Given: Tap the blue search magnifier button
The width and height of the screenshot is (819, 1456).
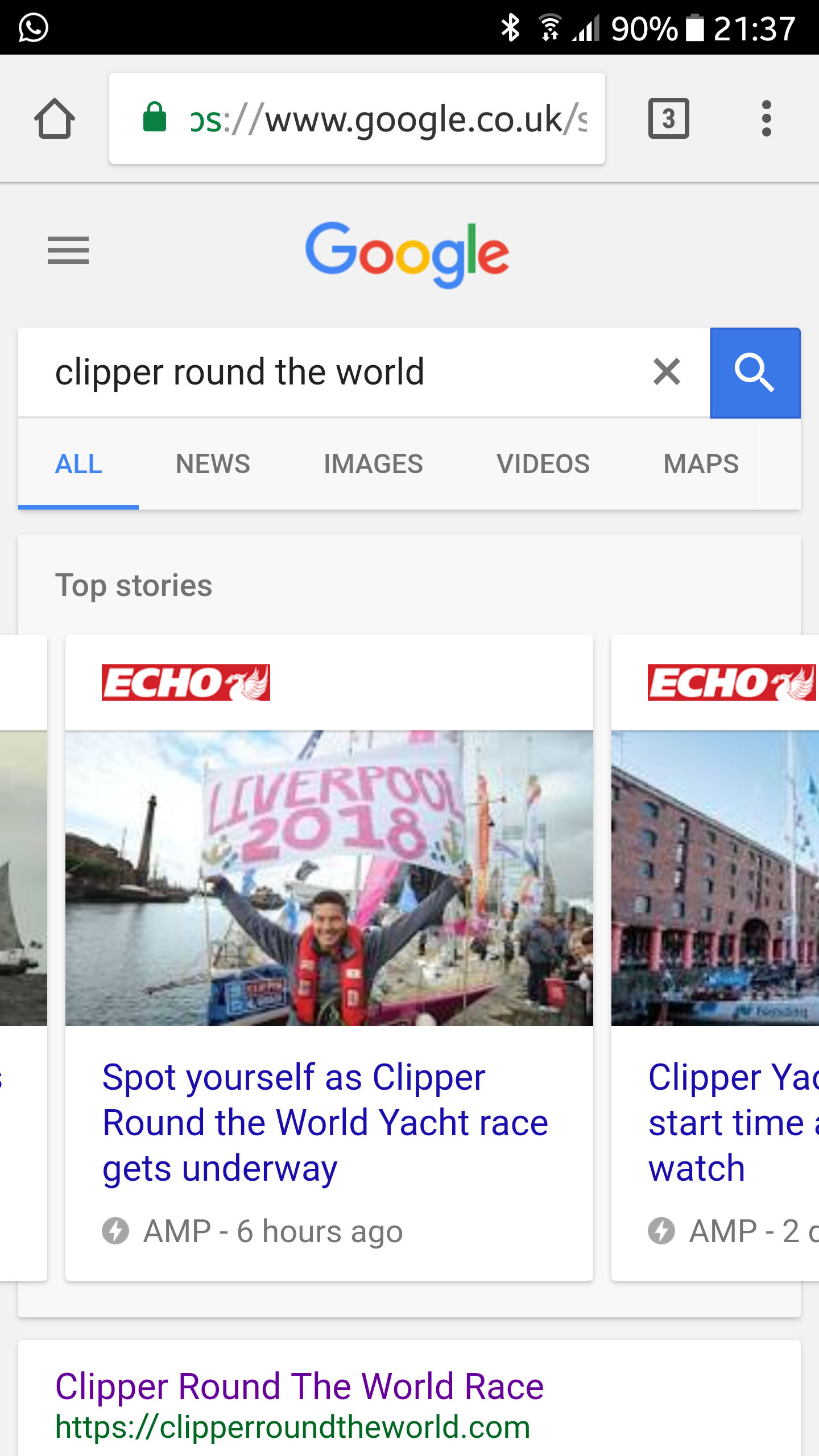Looking at the screenshot, I should tap(755, 373).
